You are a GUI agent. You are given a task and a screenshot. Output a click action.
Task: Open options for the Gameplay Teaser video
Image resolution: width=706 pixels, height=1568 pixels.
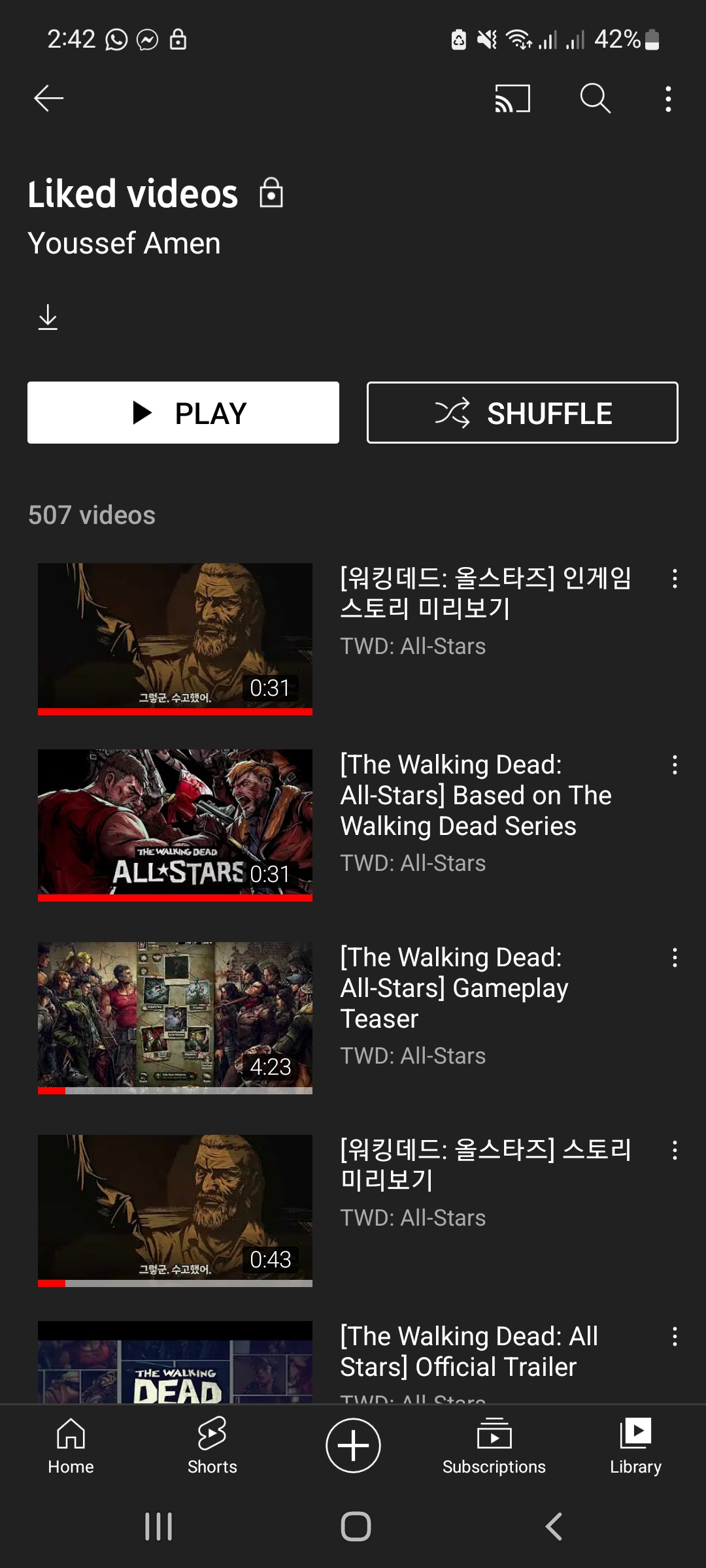pyautogui.click(x=675, y=958)
